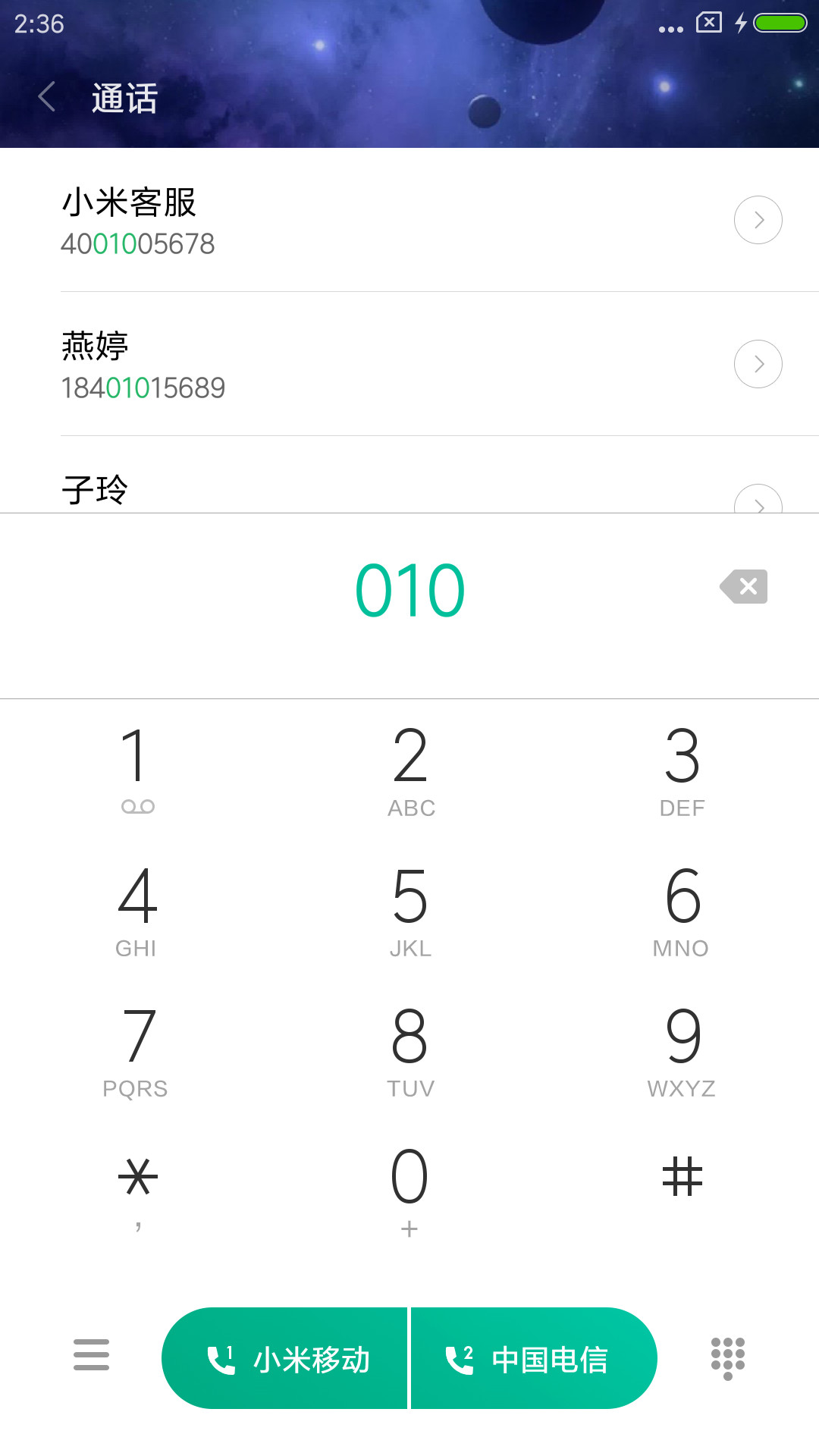Enter digit 5 JKL
The height and width of the screenshot is (1456, 819).
click(x=410, y=910)
